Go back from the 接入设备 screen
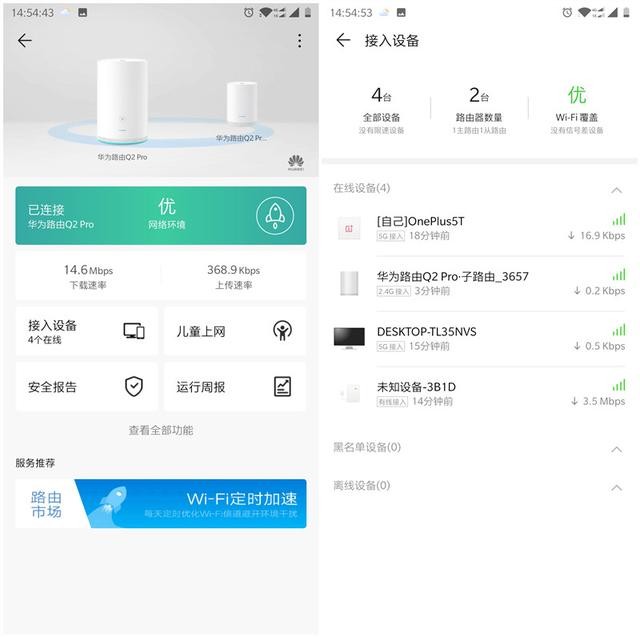640x637 pixels. 343,41
